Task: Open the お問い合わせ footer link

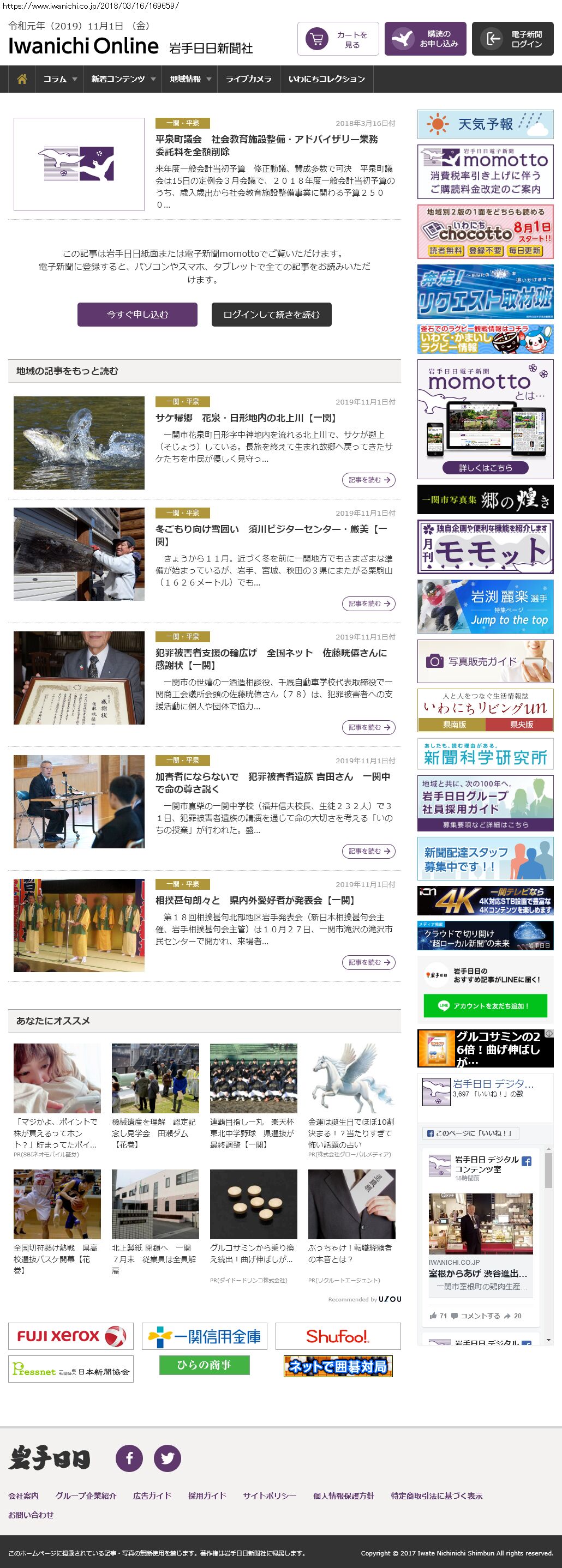Action: [31, 1515]
